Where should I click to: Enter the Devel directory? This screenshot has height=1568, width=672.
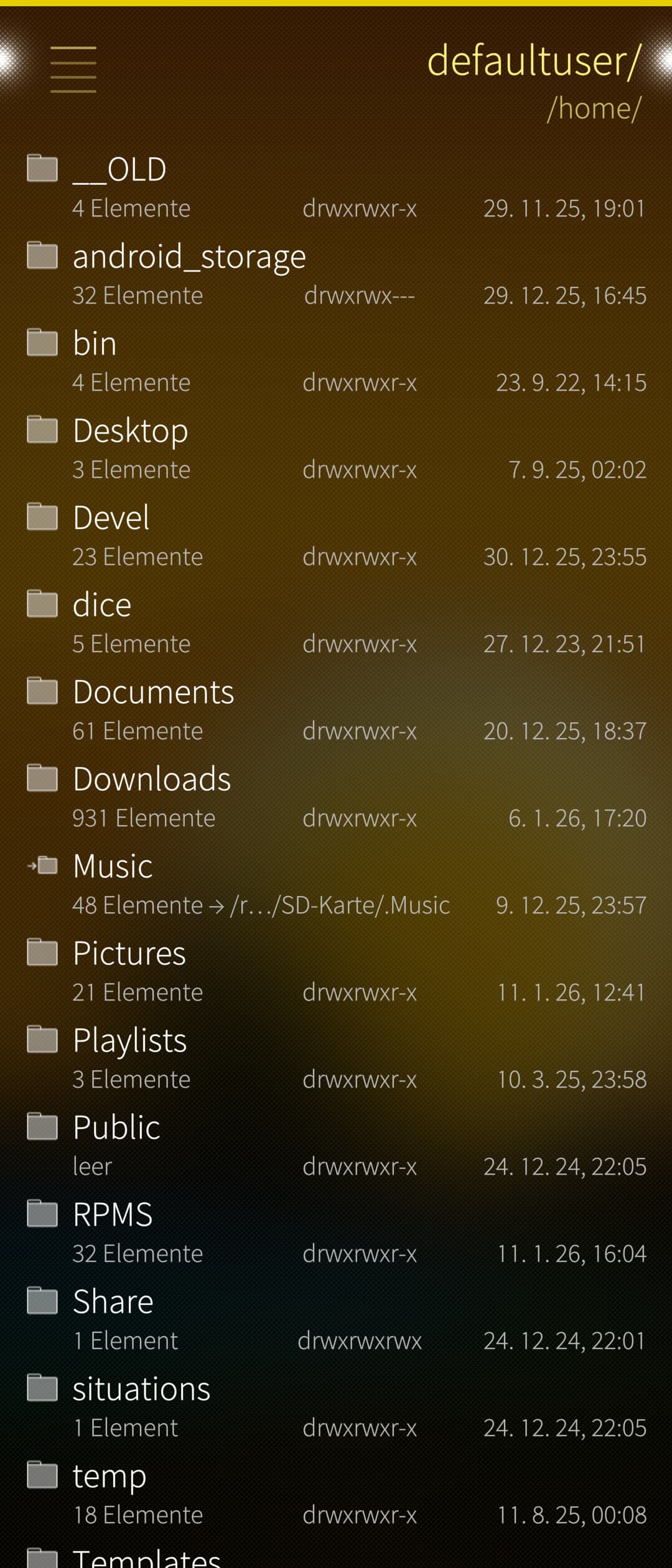coord(111,518)
